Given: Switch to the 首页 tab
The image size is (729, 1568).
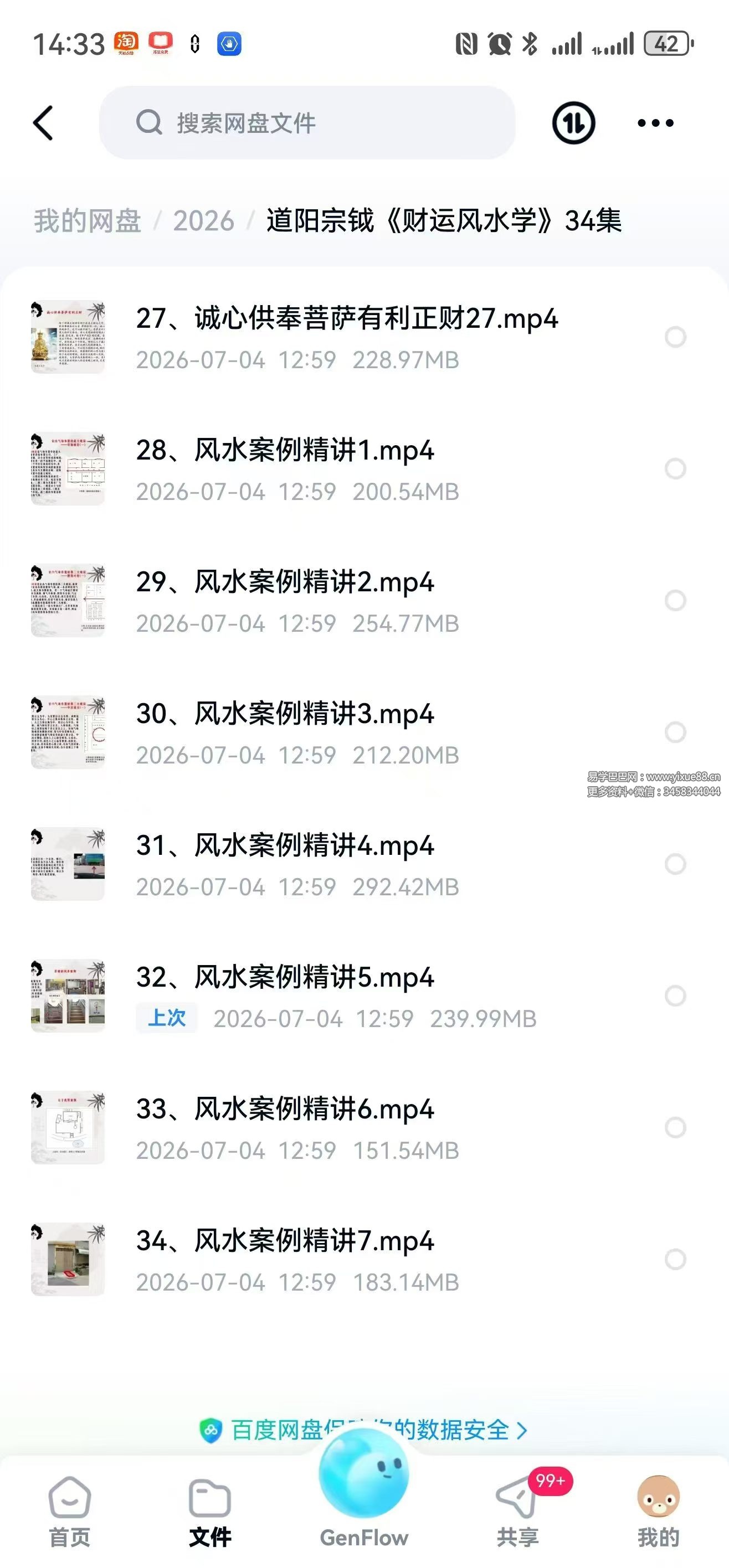Looking at the screenshot, I should tap(69, 1512).
